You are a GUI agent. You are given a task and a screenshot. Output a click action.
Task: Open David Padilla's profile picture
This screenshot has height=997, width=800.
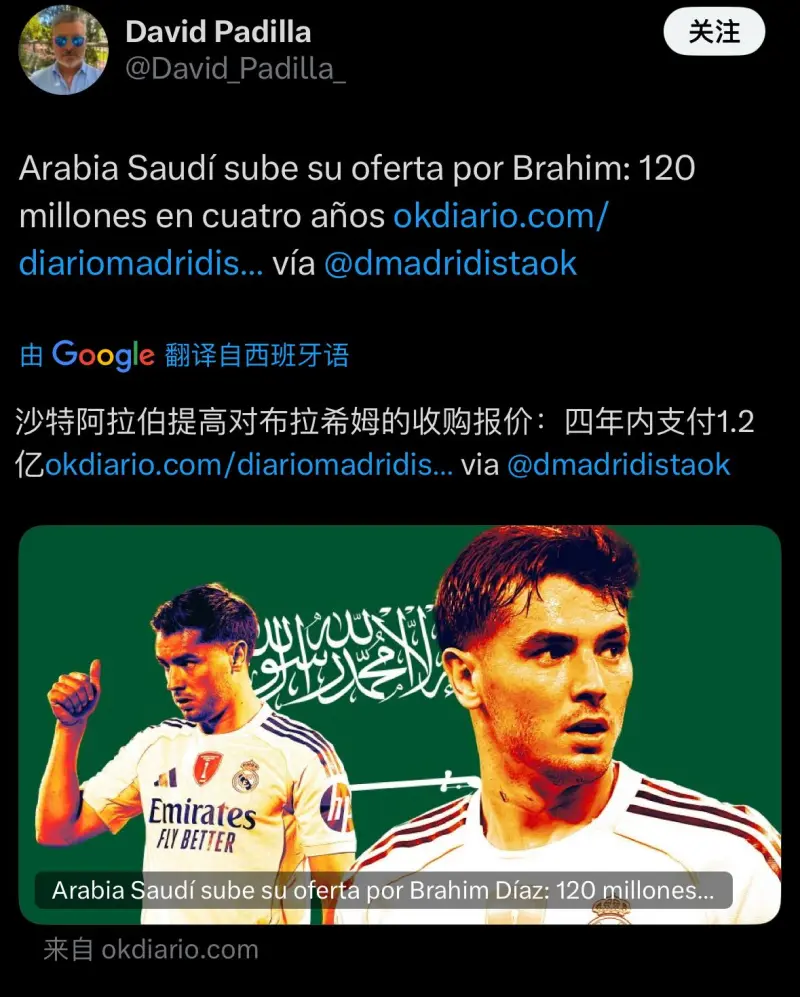click(x=64, y=50)
